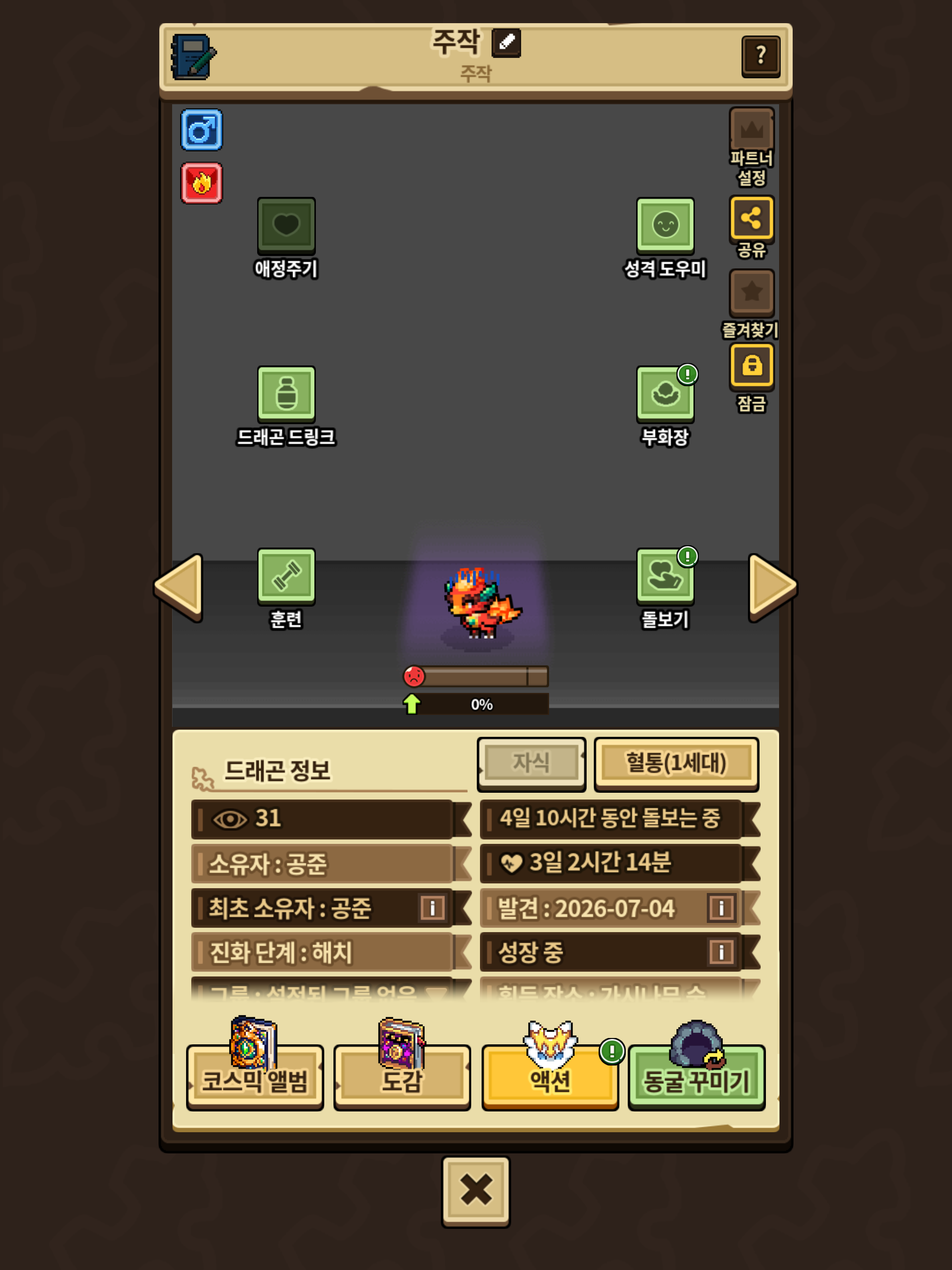Open the 액션 menu
This screenshot has height=1270, width=952.
(x=550, y=1077)
